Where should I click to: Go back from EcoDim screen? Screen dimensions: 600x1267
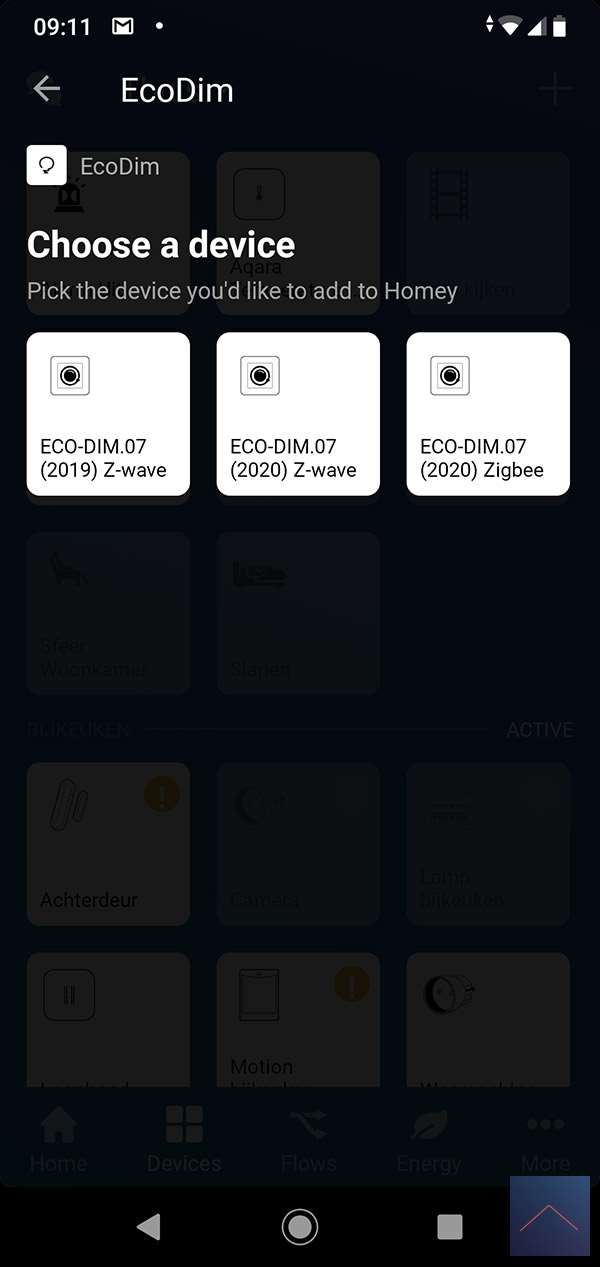[x=46, y=89]
